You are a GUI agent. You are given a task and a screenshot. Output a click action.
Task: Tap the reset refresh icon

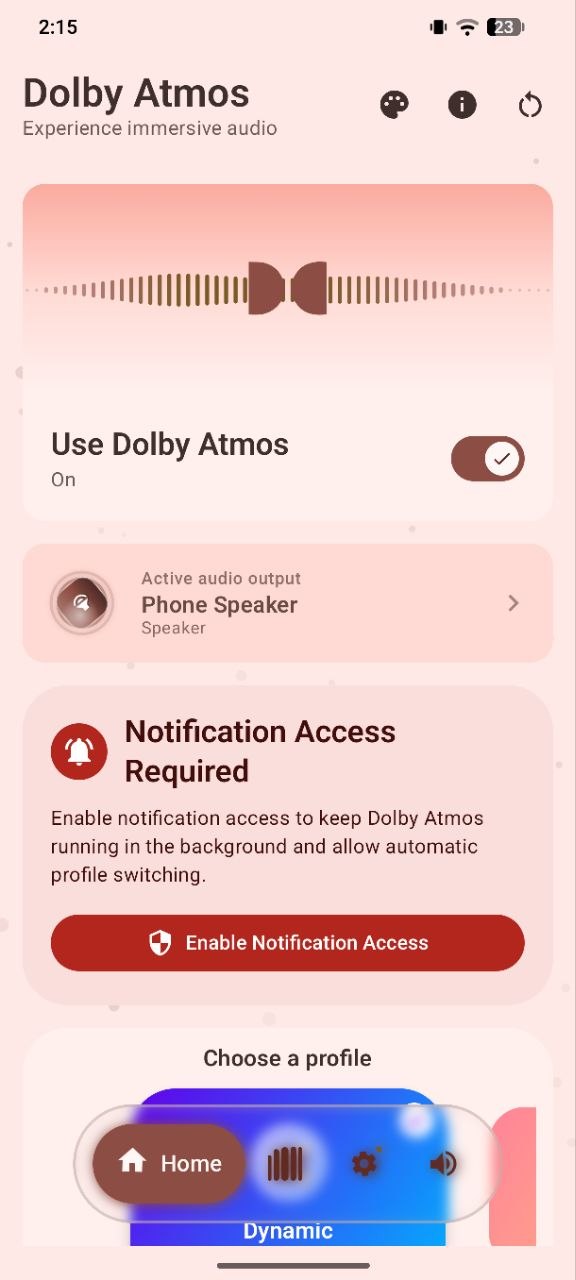coord(530,104)
